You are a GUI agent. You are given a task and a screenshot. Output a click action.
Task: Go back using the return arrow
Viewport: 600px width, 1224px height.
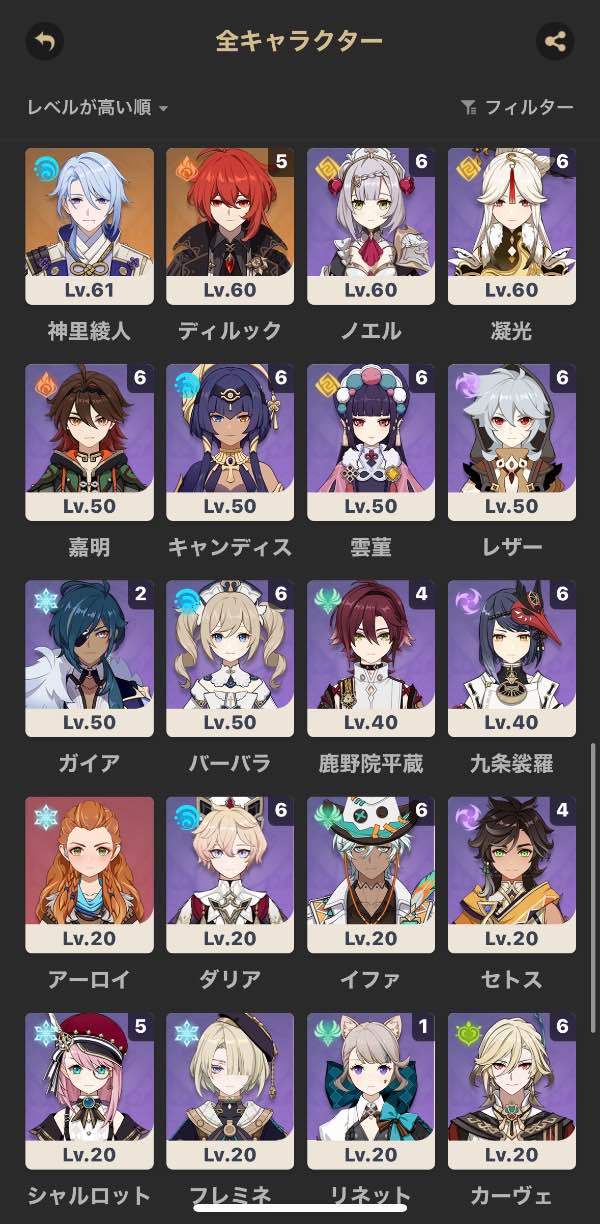coord(44,41)
